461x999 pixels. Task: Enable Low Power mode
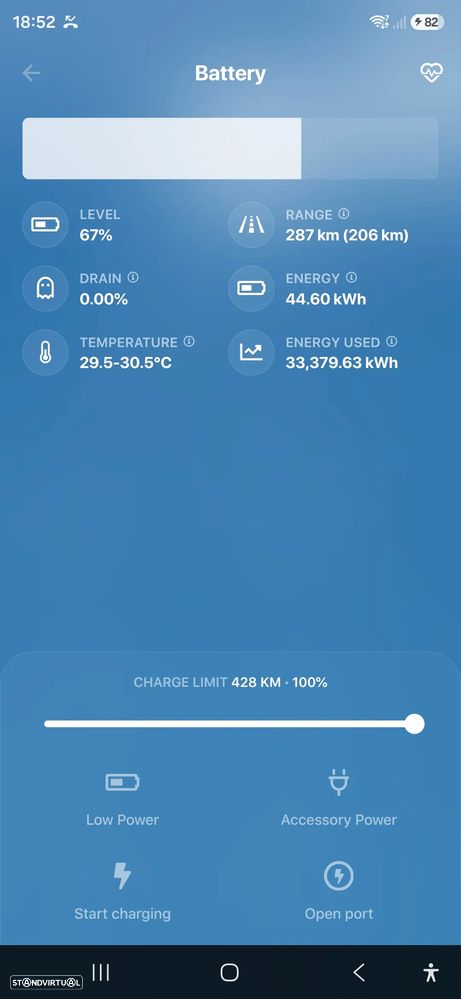[x=122, y=799]
